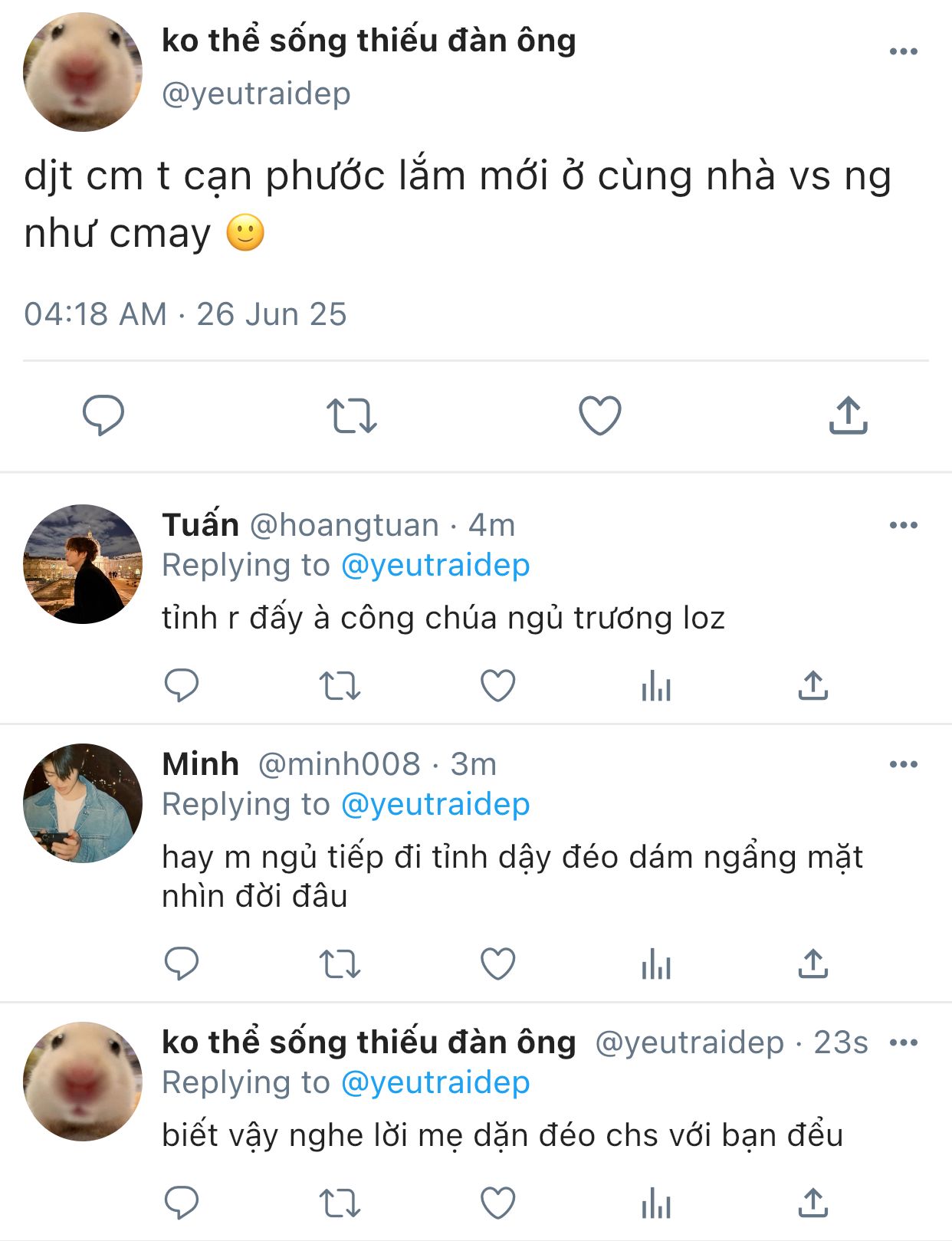View analytics for Tuấn's reply

pos(655,685)
